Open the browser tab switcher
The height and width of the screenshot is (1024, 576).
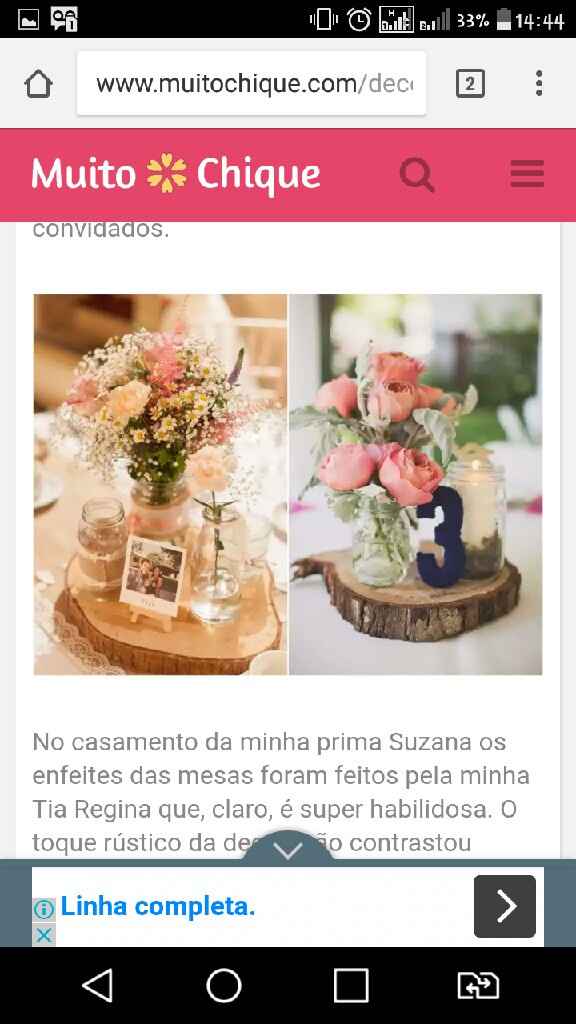click(x=470, y=84)
